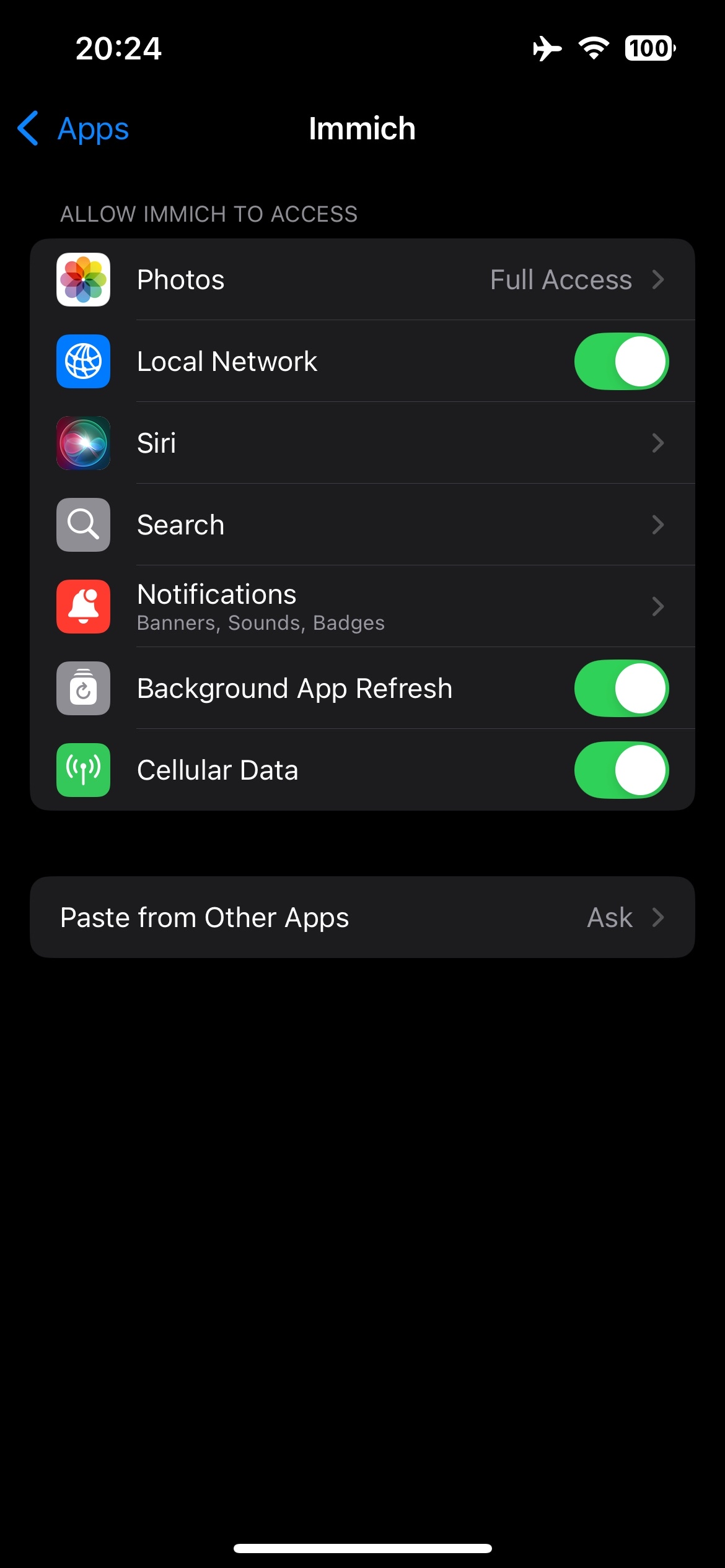Open Photos access settings

coord(362,280)
